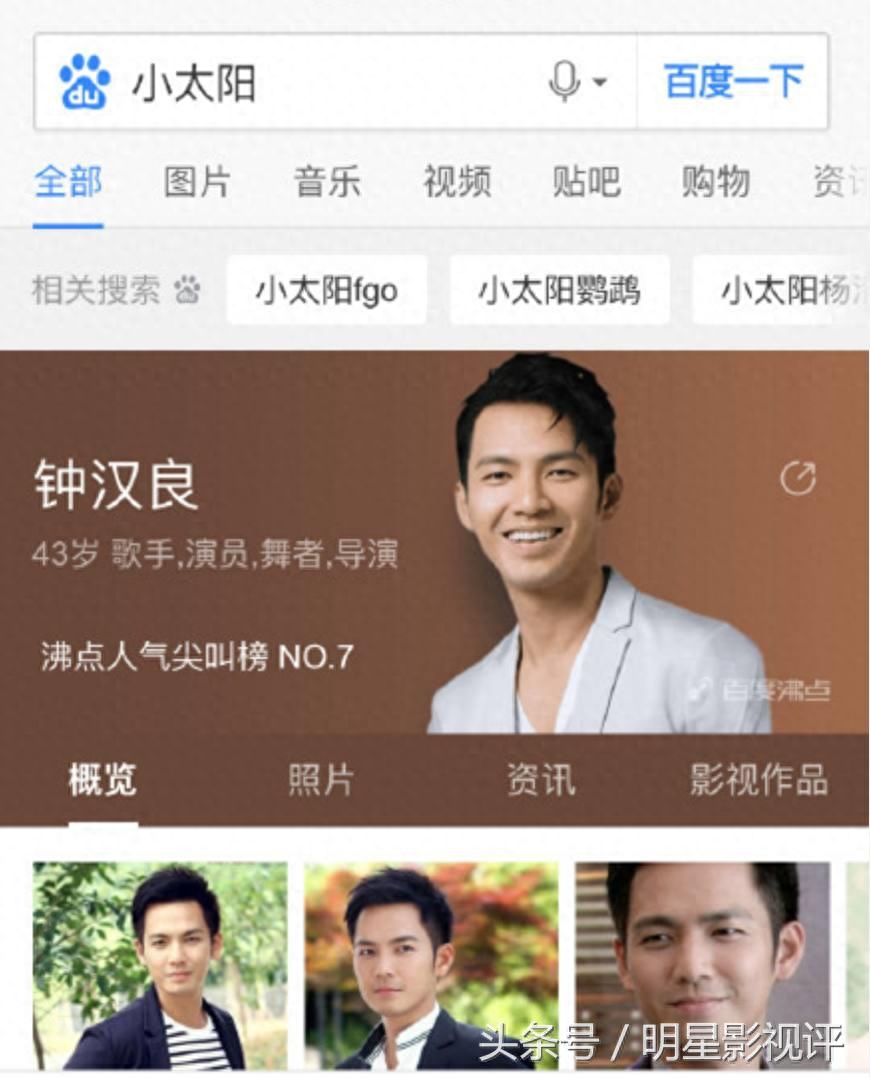Screen dimensions: 870x1079
Task: Search related term 小太阳fgo
Action: tap(327, 291)
